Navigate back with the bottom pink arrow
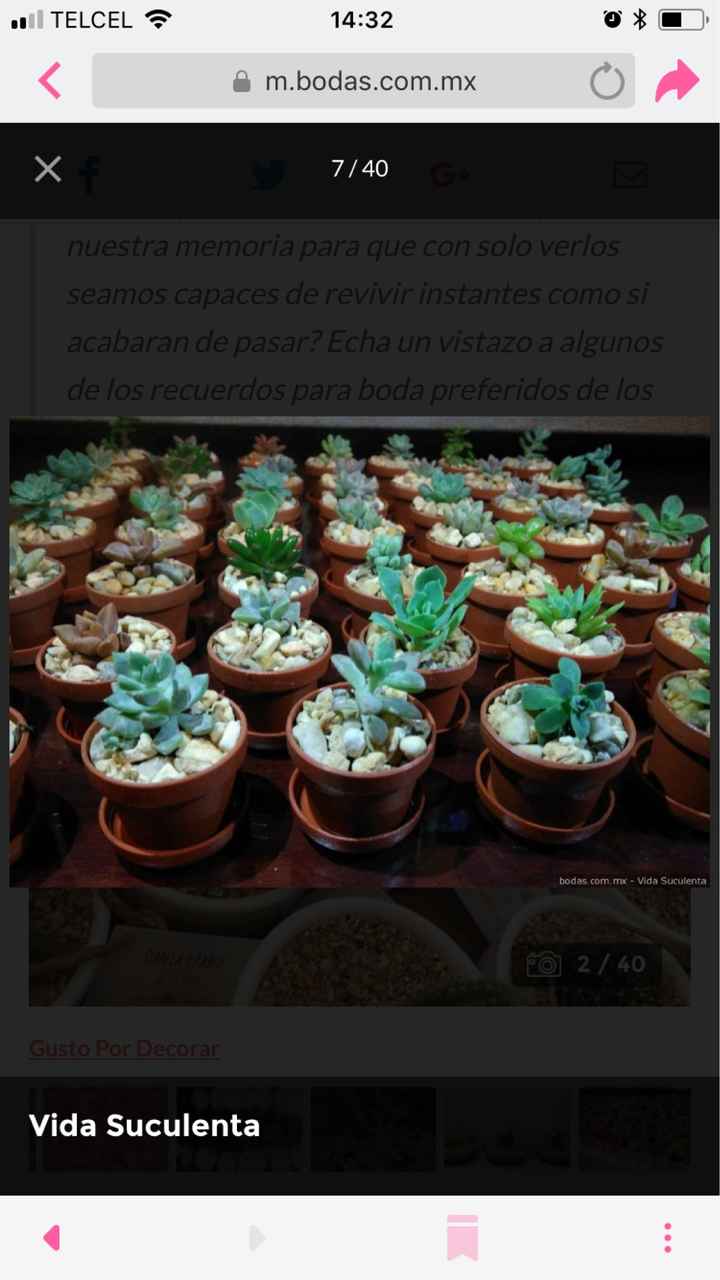This screenshot has height=1280, width=720. (51, 1237)
